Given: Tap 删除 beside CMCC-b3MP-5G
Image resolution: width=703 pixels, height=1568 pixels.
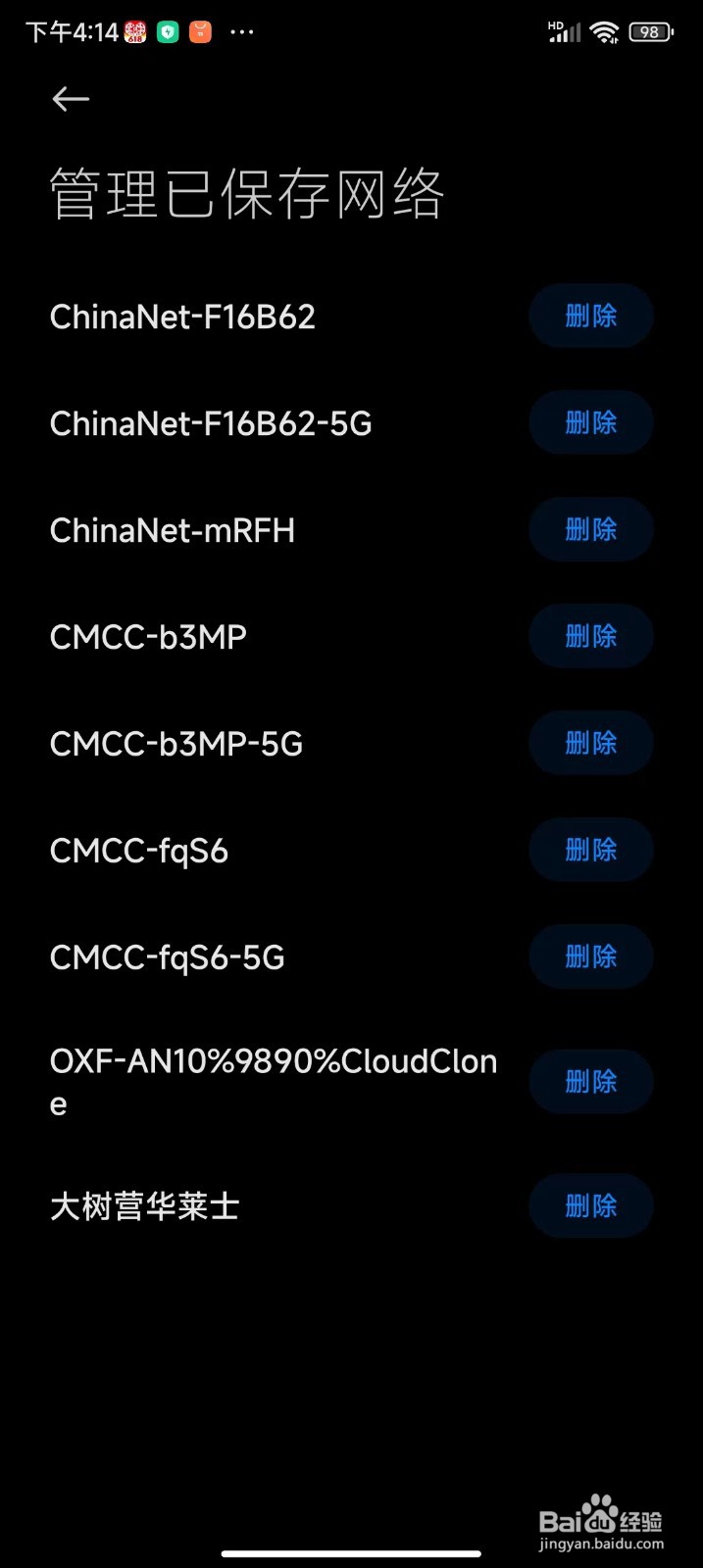Looking at the screenshot, I should (591, 743).
